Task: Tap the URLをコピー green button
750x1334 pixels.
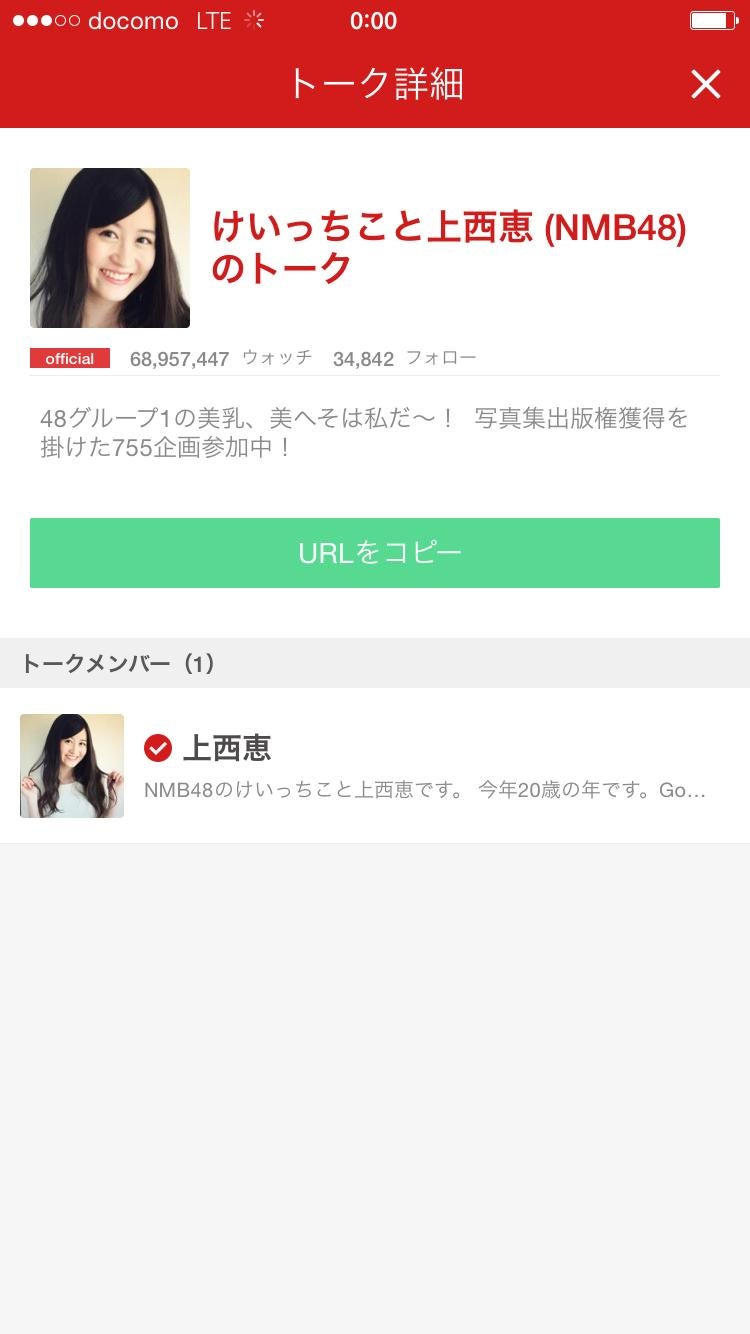Action: point(375,551)
